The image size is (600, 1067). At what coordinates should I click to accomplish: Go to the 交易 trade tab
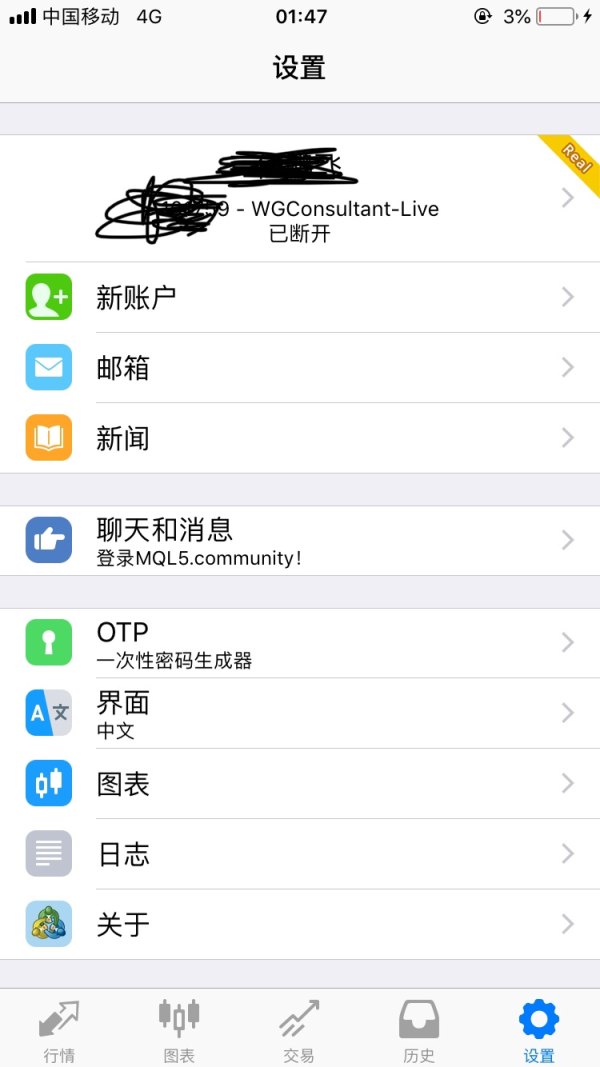coord(299,1028)
